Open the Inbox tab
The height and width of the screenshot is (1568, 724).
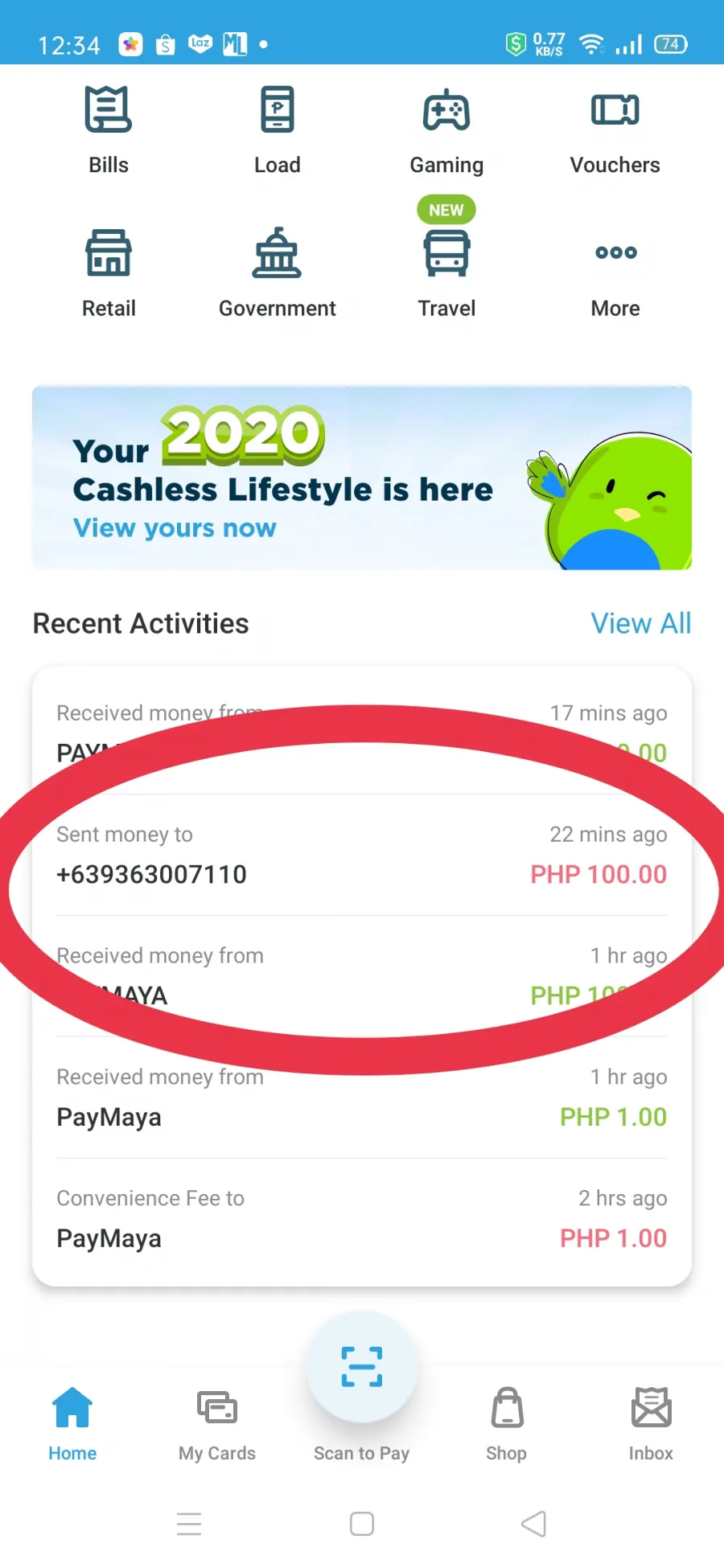pos(652,1424)
